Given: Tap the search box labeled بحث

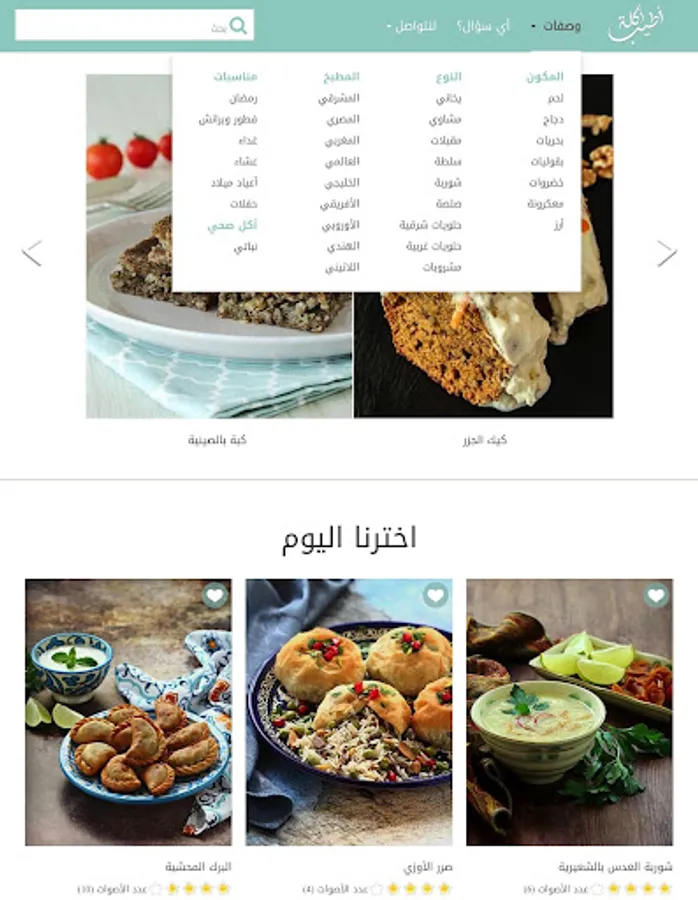Looking at the screenshot, I should [134, 25].
